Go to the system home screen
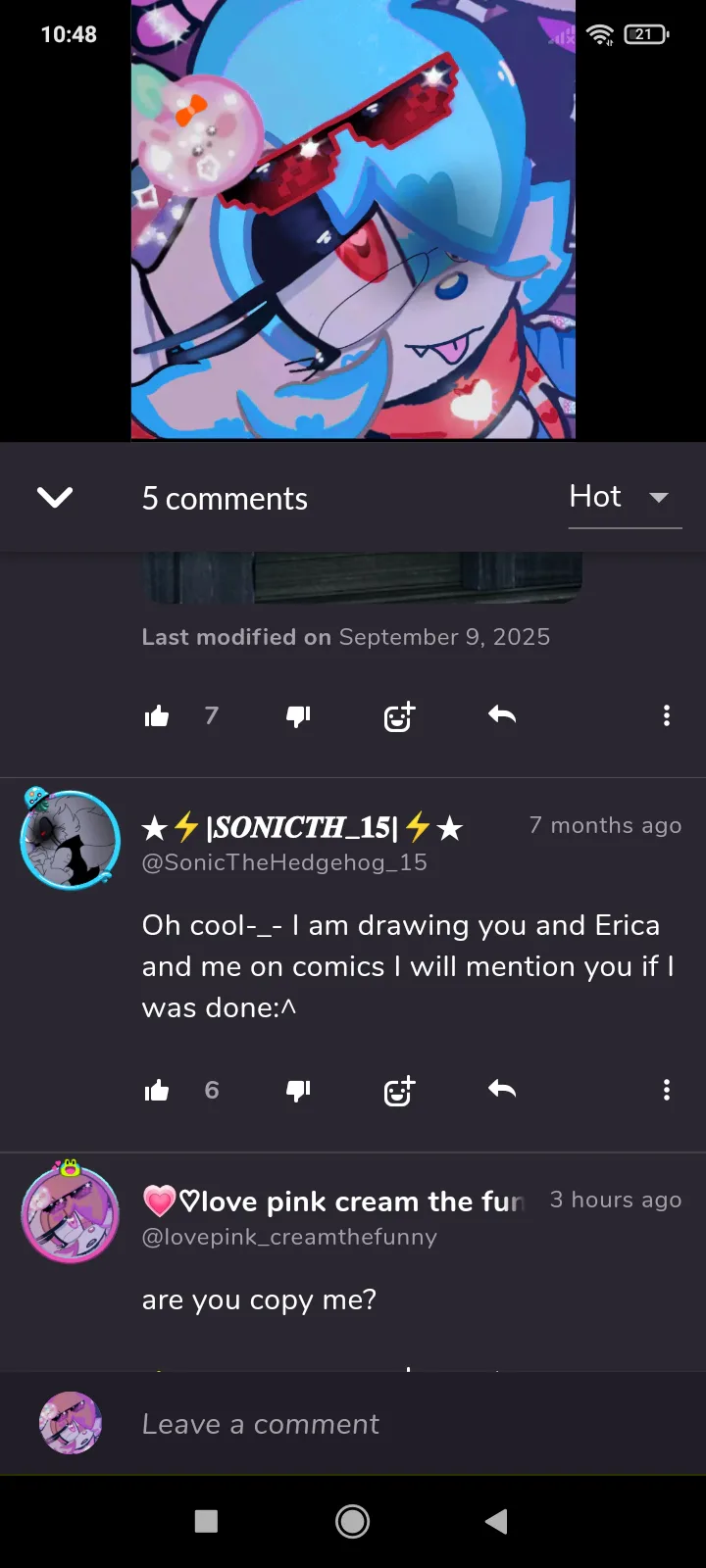 (x=353, y=1521)
